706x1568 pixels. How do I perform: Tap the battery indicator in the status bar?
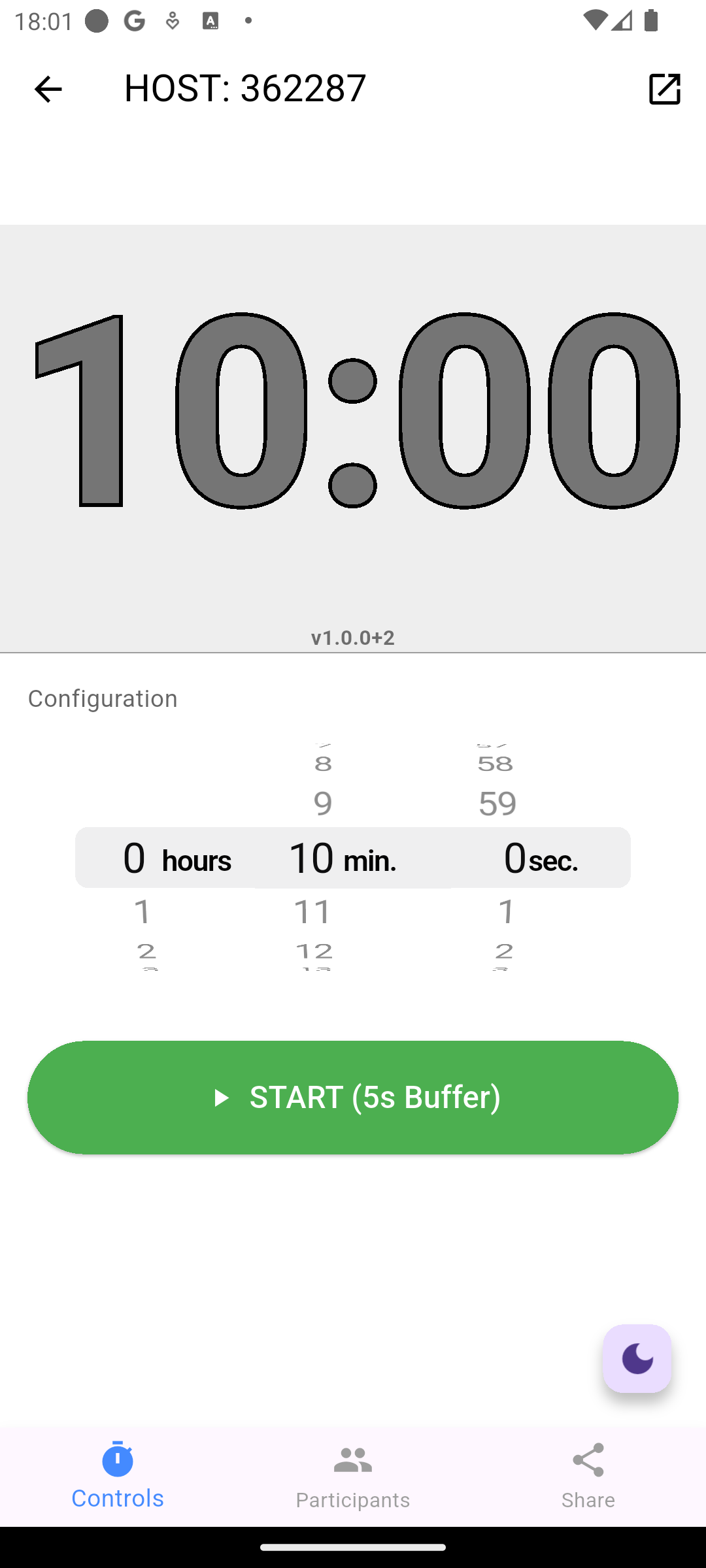(651, 20)
